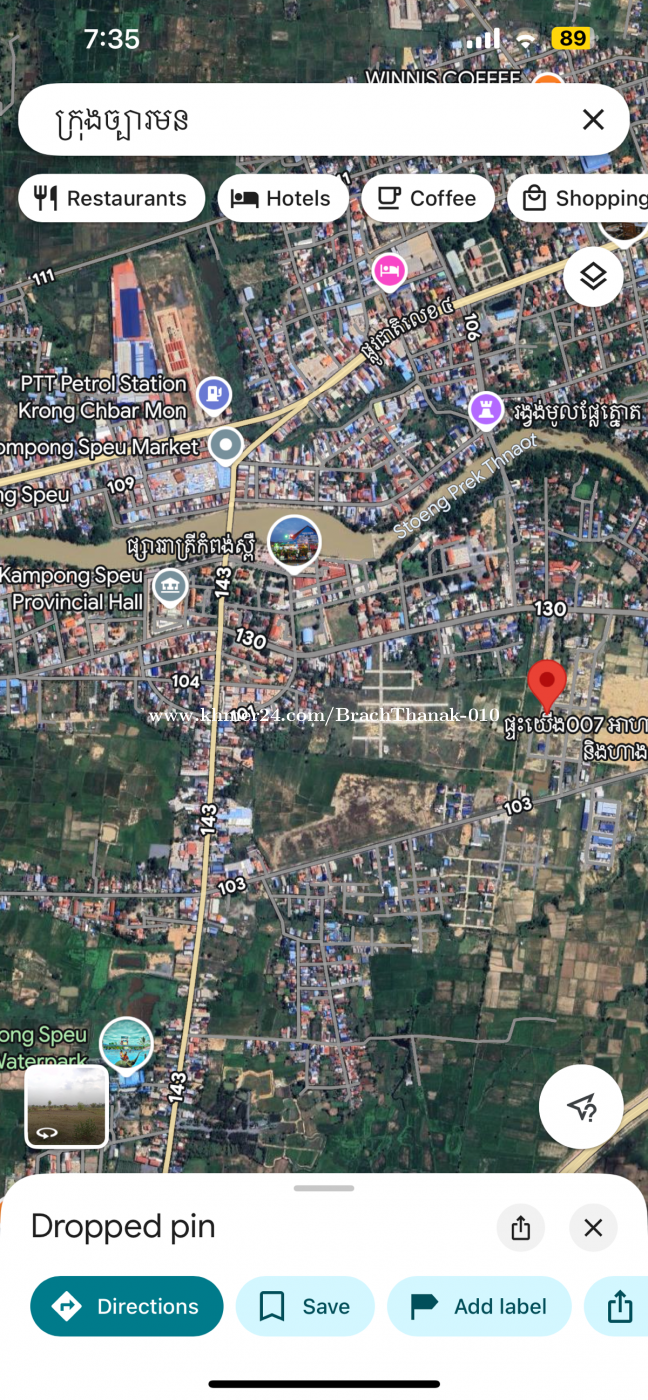
Task: Center map on my location
Action: [x=581, y=1106]
